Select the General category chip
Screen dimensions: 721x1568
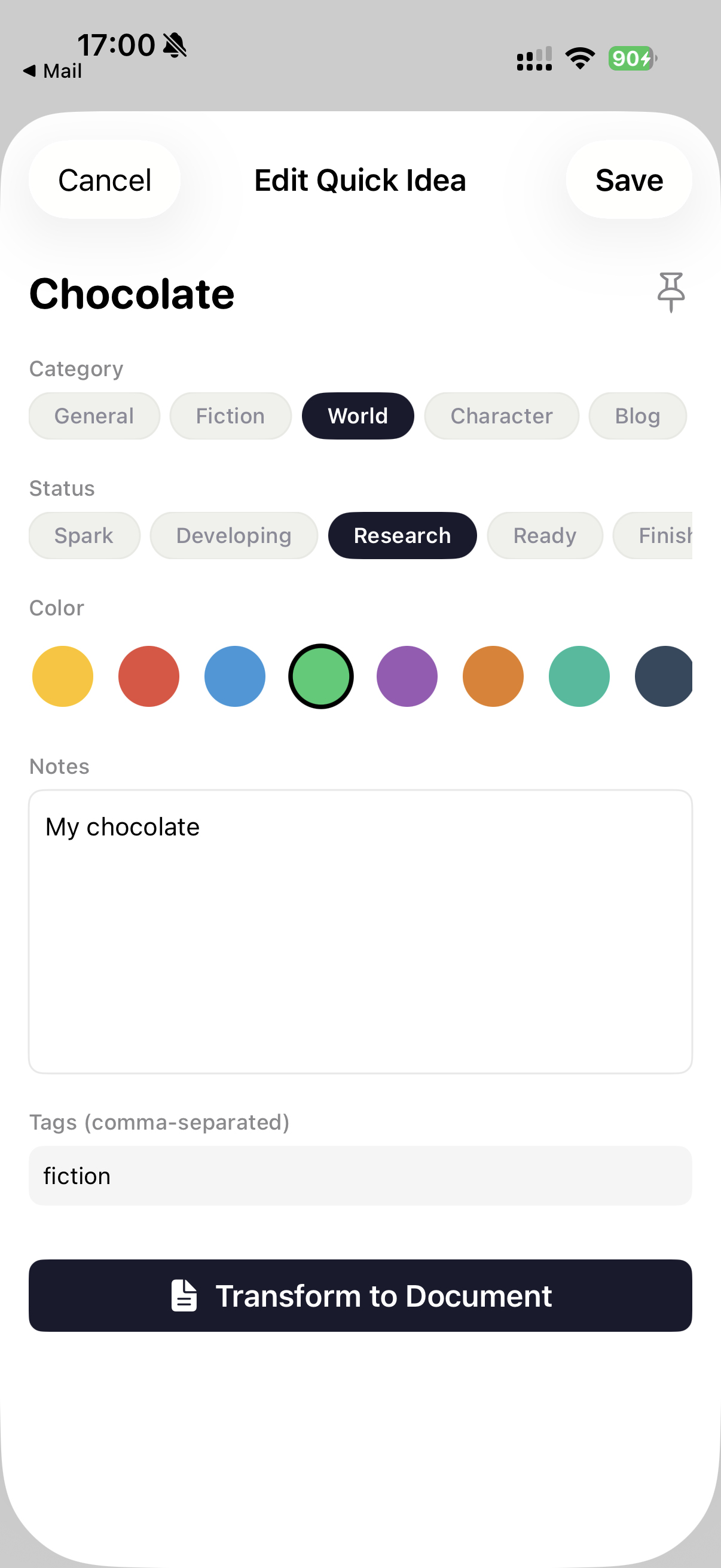(94, 416)
